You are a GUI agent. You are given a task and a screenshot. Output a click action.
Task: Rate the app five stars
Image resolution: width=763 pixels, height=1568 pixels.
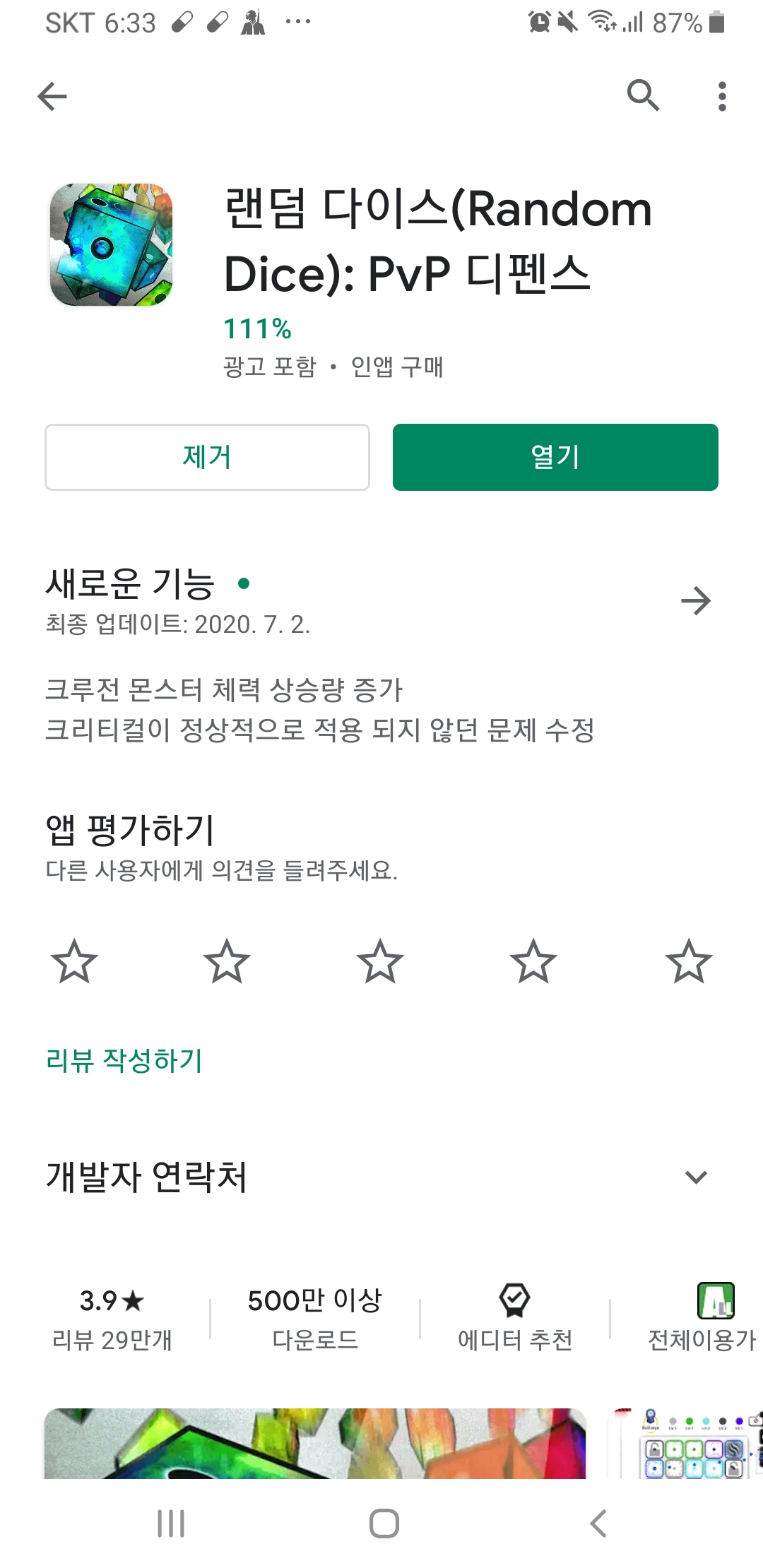[688, 961]
